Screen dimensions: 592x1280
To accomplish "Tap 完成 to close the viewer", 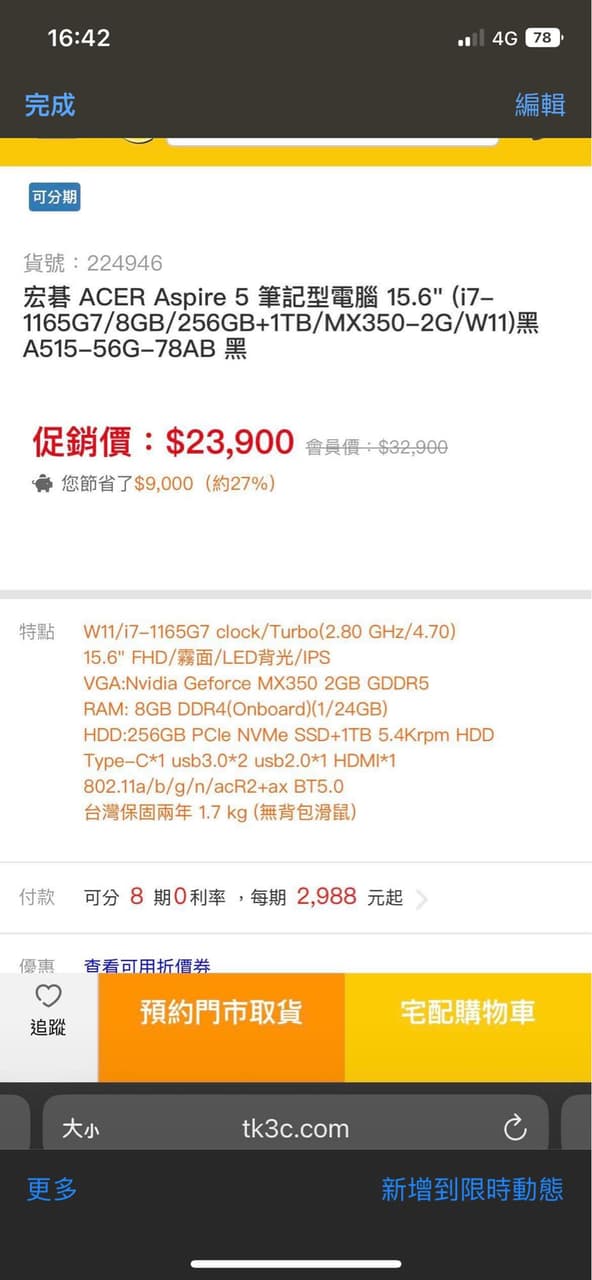I will pos(50,104).
